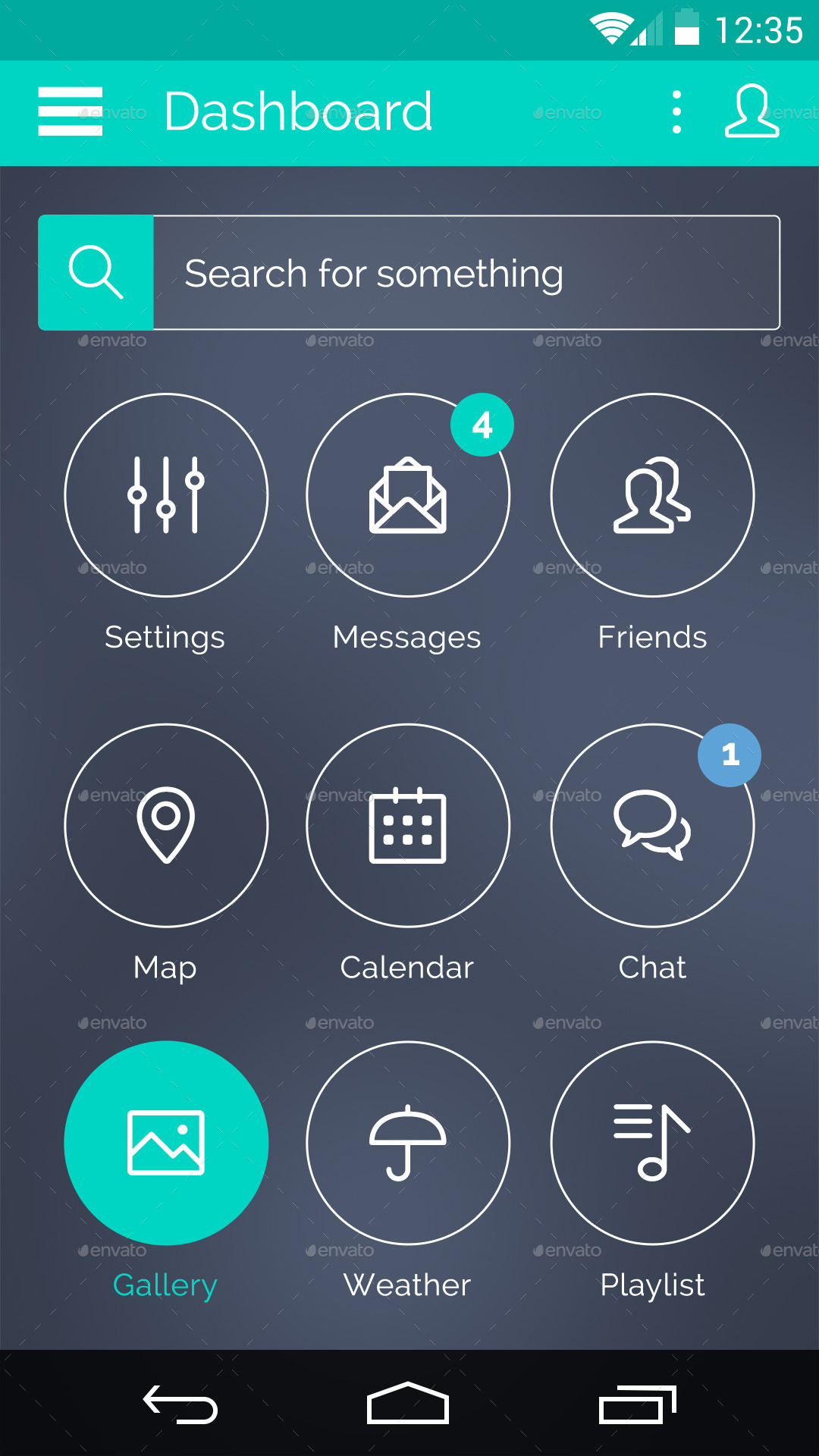The width and height of the screenshot is (819, 1456).
Task: Open Settings from the dashboard
Action: [x=166, y=495]
